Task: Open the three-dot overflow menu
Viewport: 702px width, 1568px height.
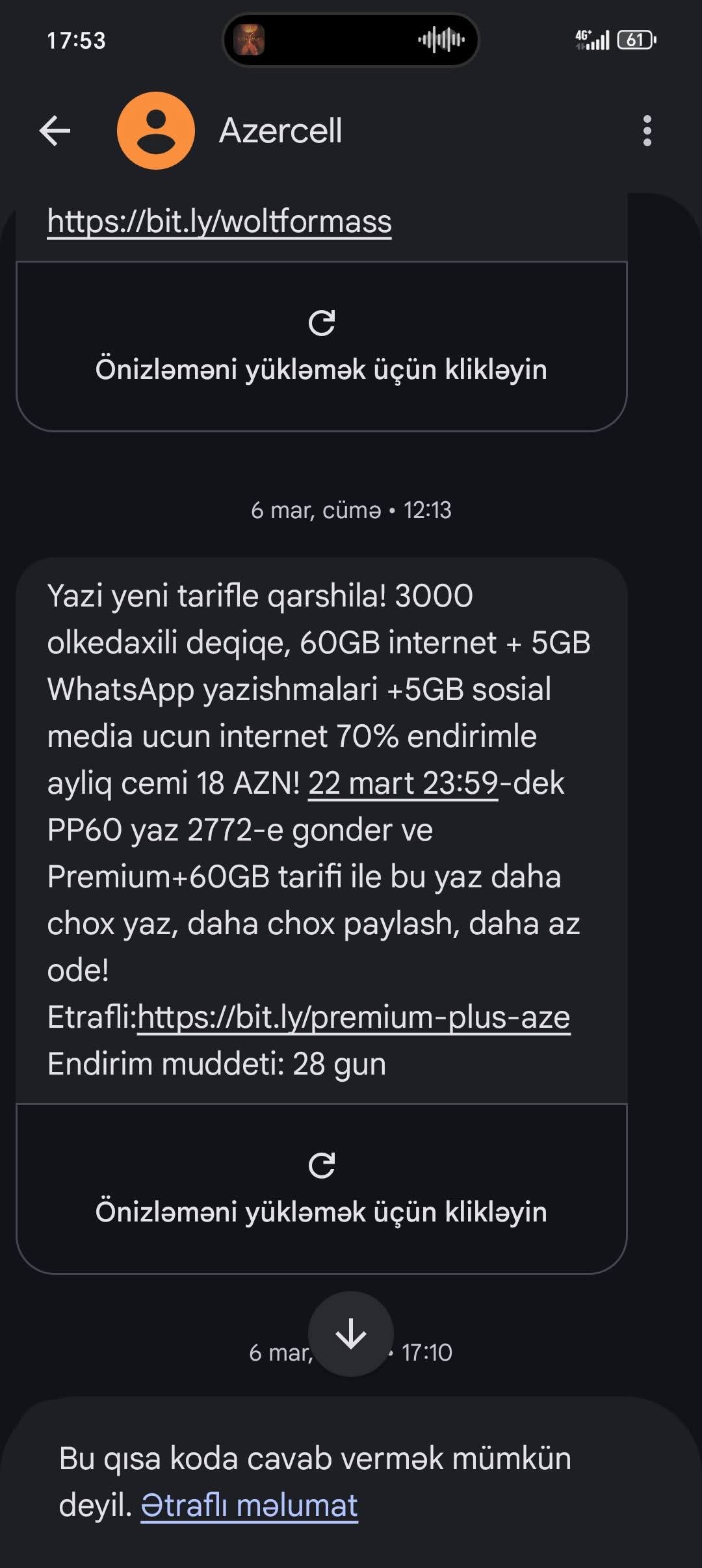Action: [646, 131]
